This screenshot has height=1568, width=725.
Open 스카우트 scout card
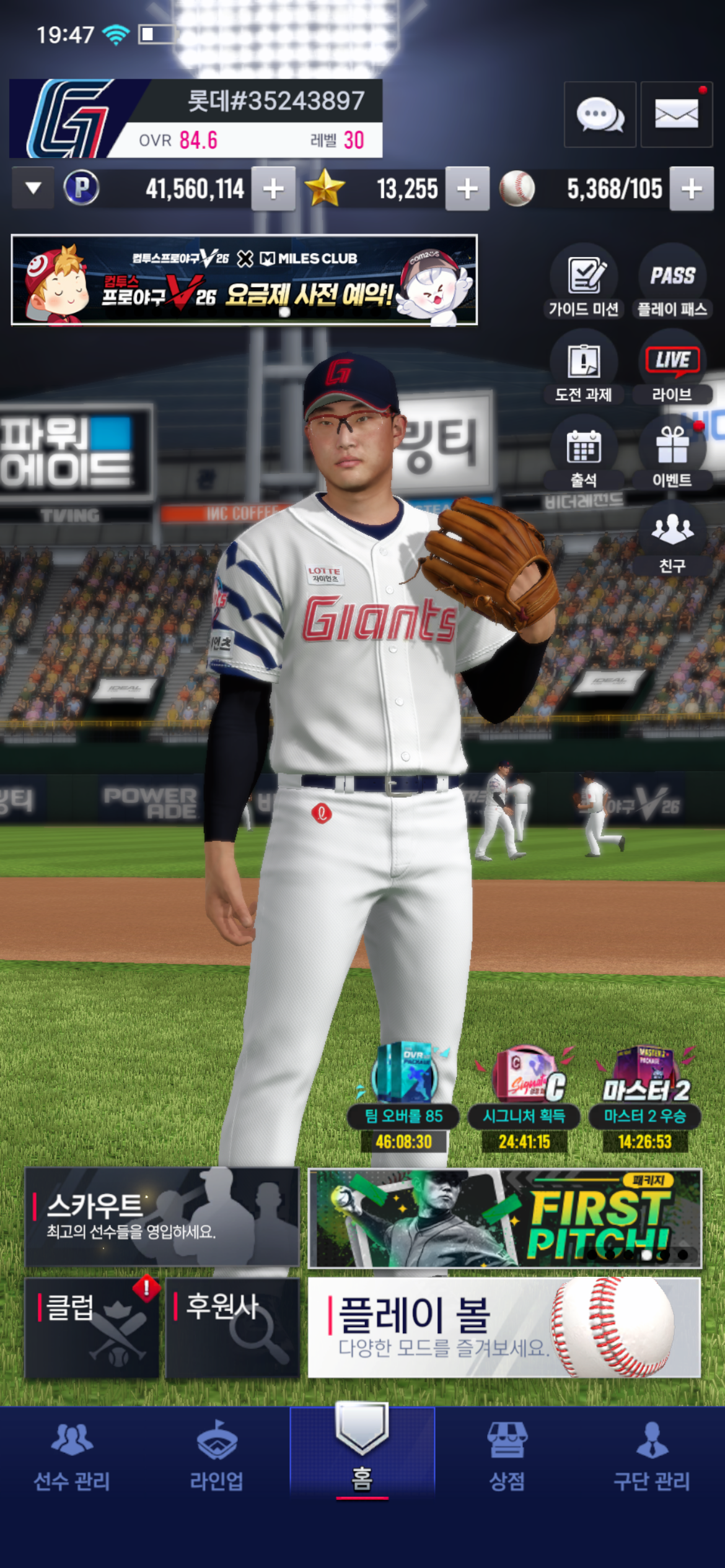click(x=162, y=1216)
